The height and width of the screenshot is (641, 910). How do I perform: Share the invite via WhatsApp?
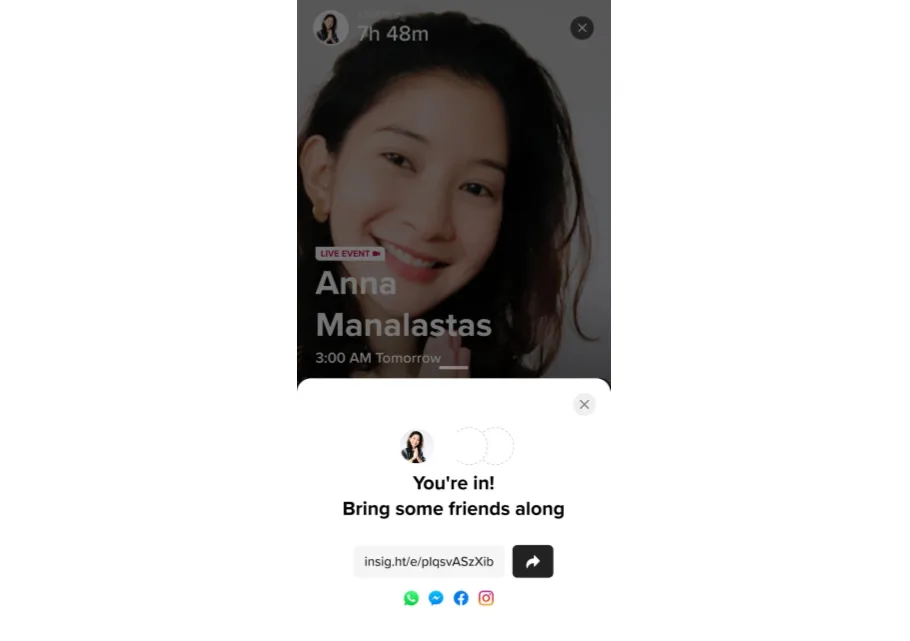pos(411,598)
